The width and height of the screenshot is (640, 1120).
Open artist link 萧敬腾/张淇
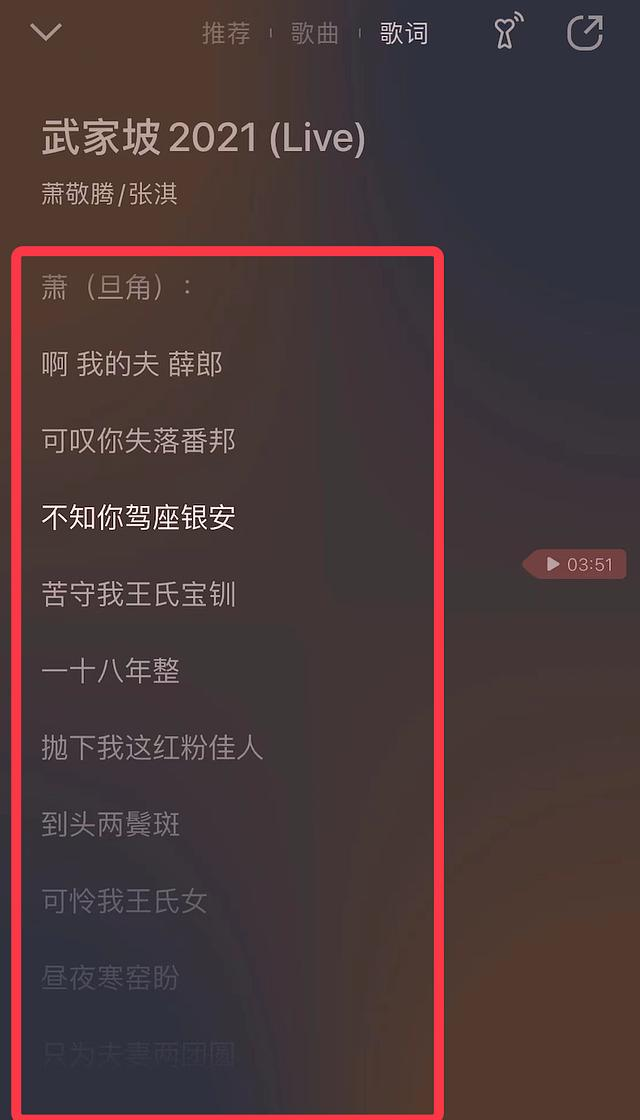[x=109, y=194]
